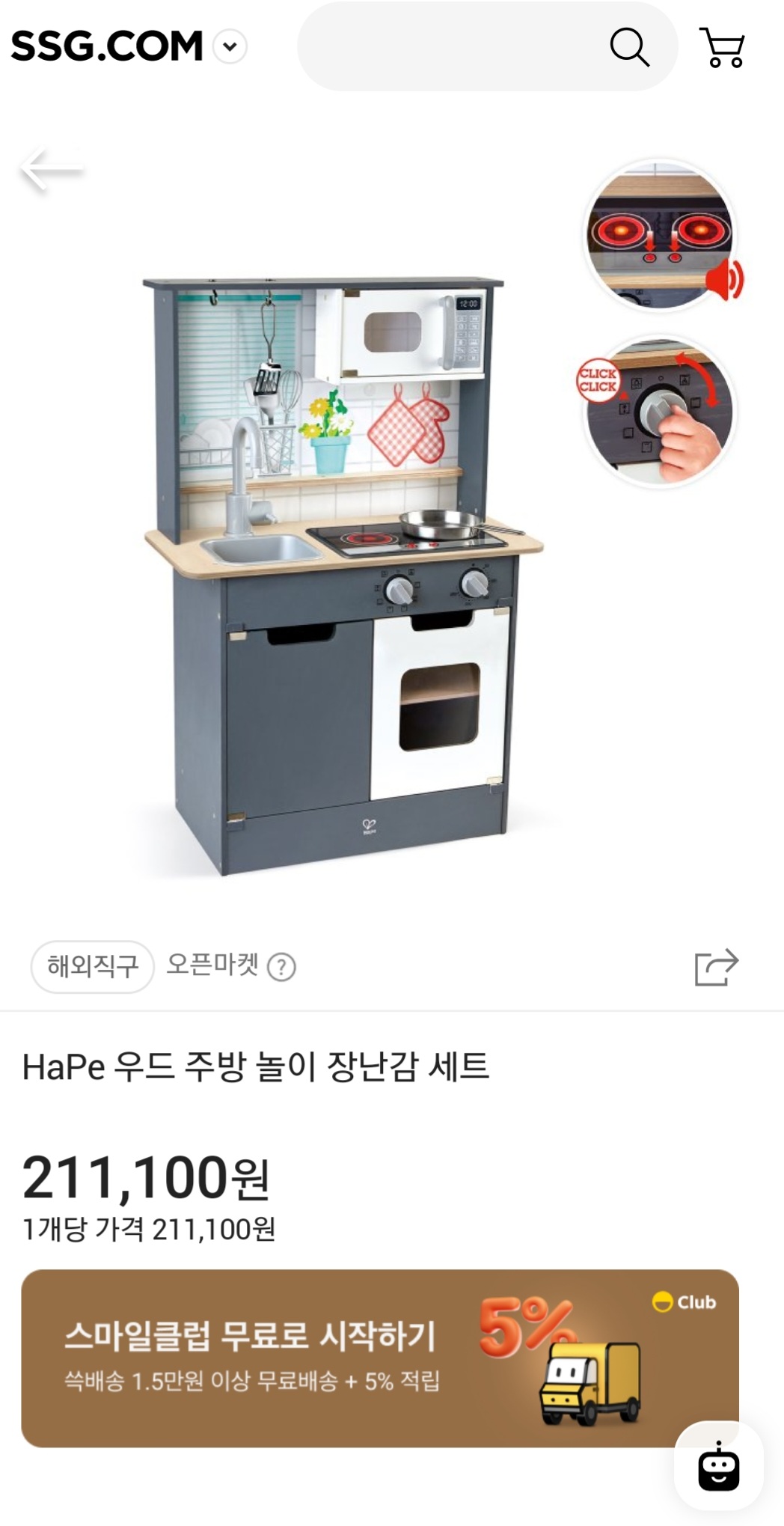Expand the SSG.COM dropdown arrow

coord(230,46)
